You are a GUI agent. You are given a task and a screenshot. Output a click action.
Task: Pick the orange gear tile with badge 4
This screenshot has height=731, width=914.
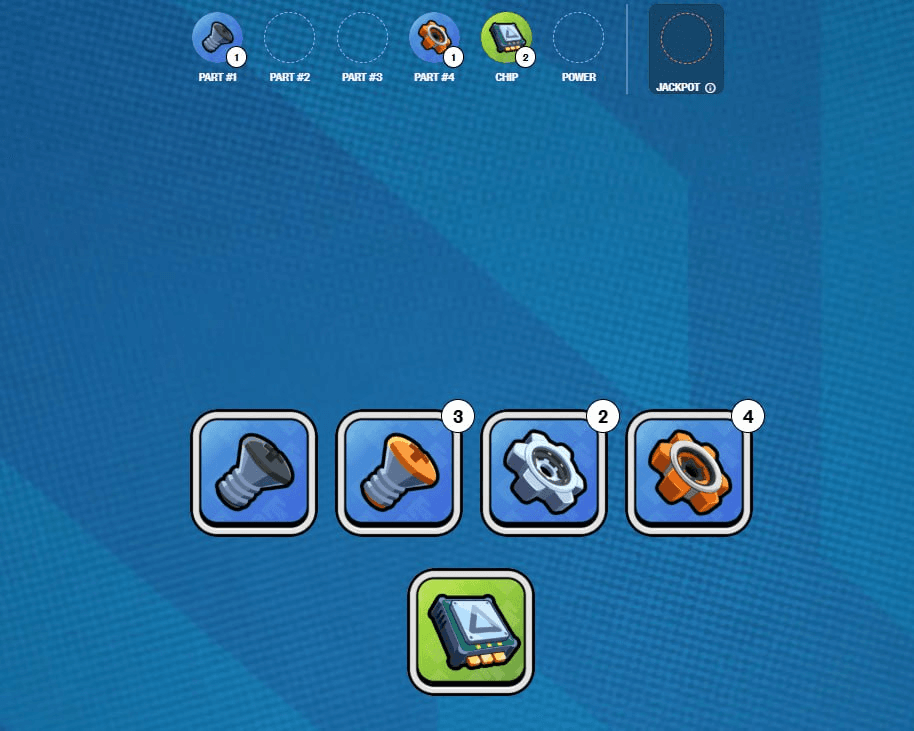pyautogui.click(x=689, y=473)
